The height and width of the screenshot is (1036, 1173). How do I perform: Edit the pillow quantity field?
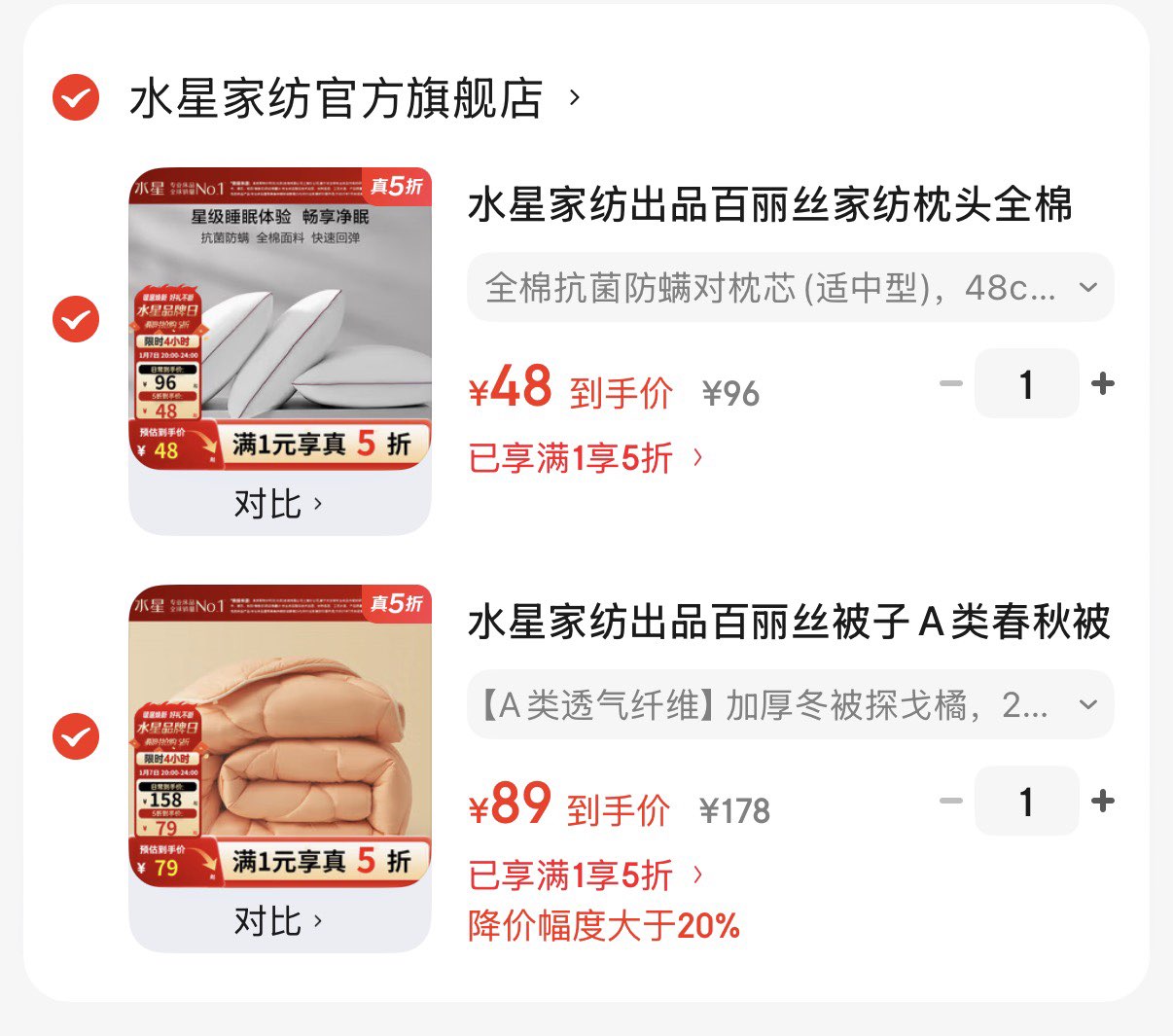(x=1026, y=384)
